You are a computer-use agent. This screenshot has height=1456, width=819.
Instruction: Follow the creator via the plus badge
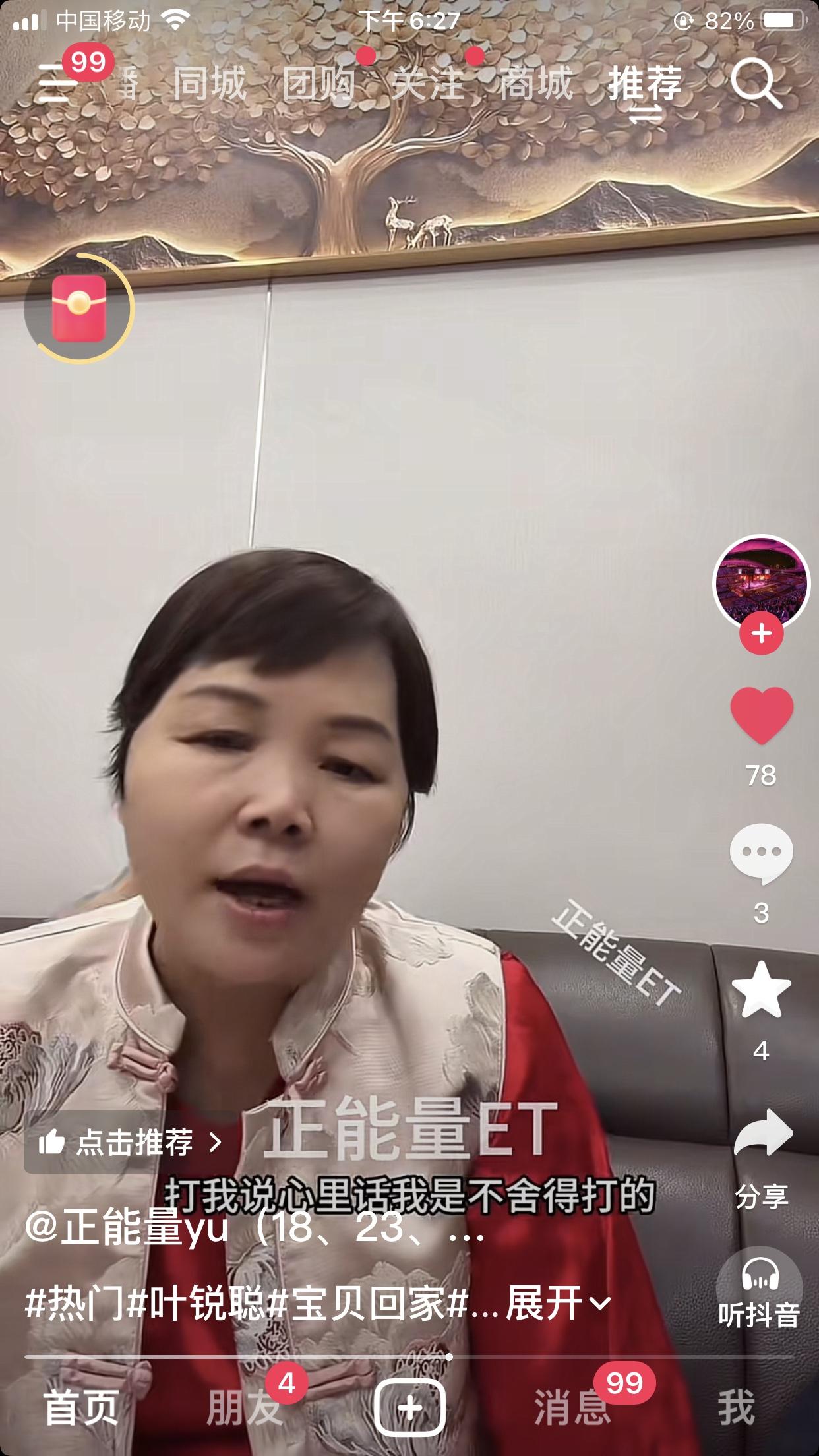[x=760, y=635]
